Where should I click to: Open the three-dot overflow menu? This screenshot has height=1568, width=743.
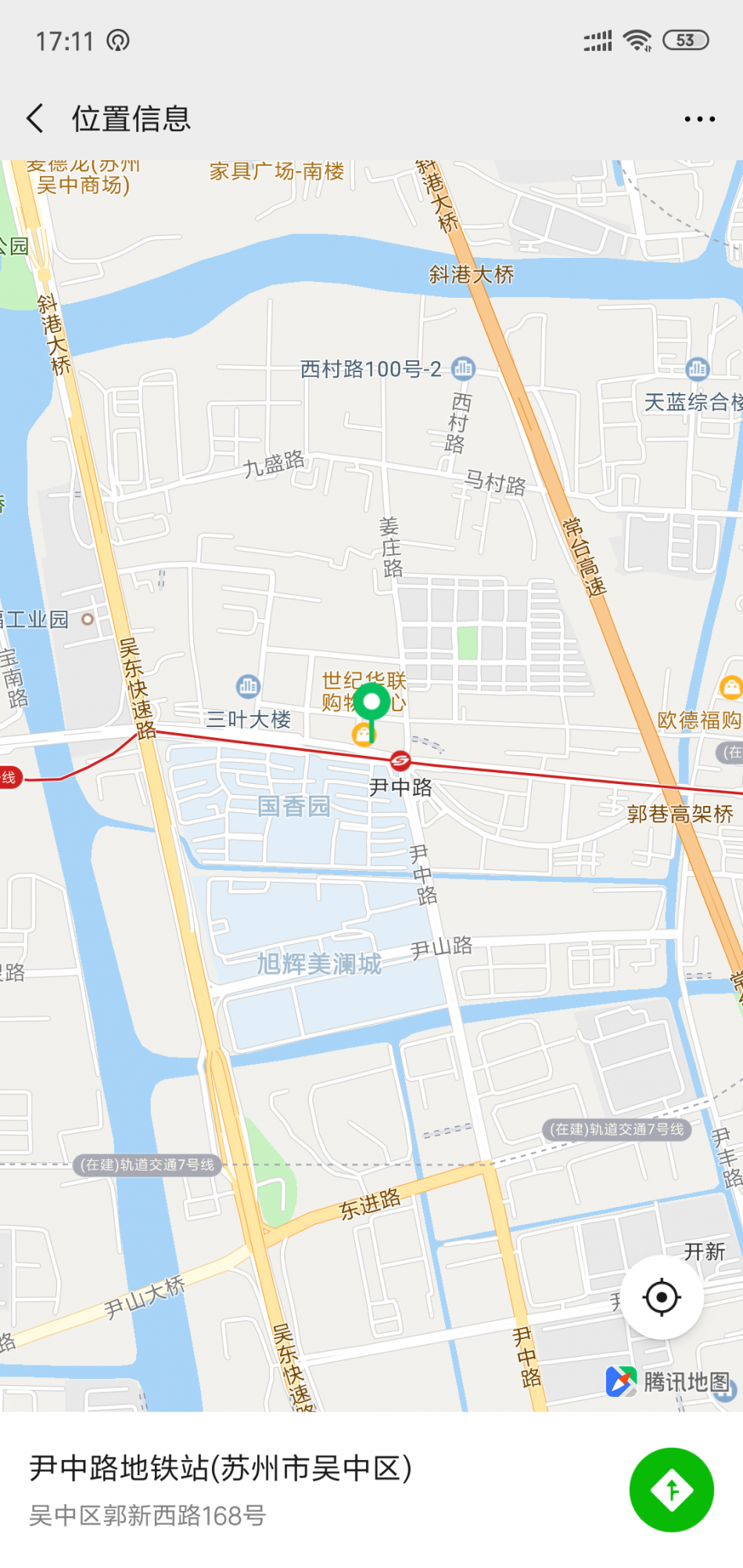point(699,120)
